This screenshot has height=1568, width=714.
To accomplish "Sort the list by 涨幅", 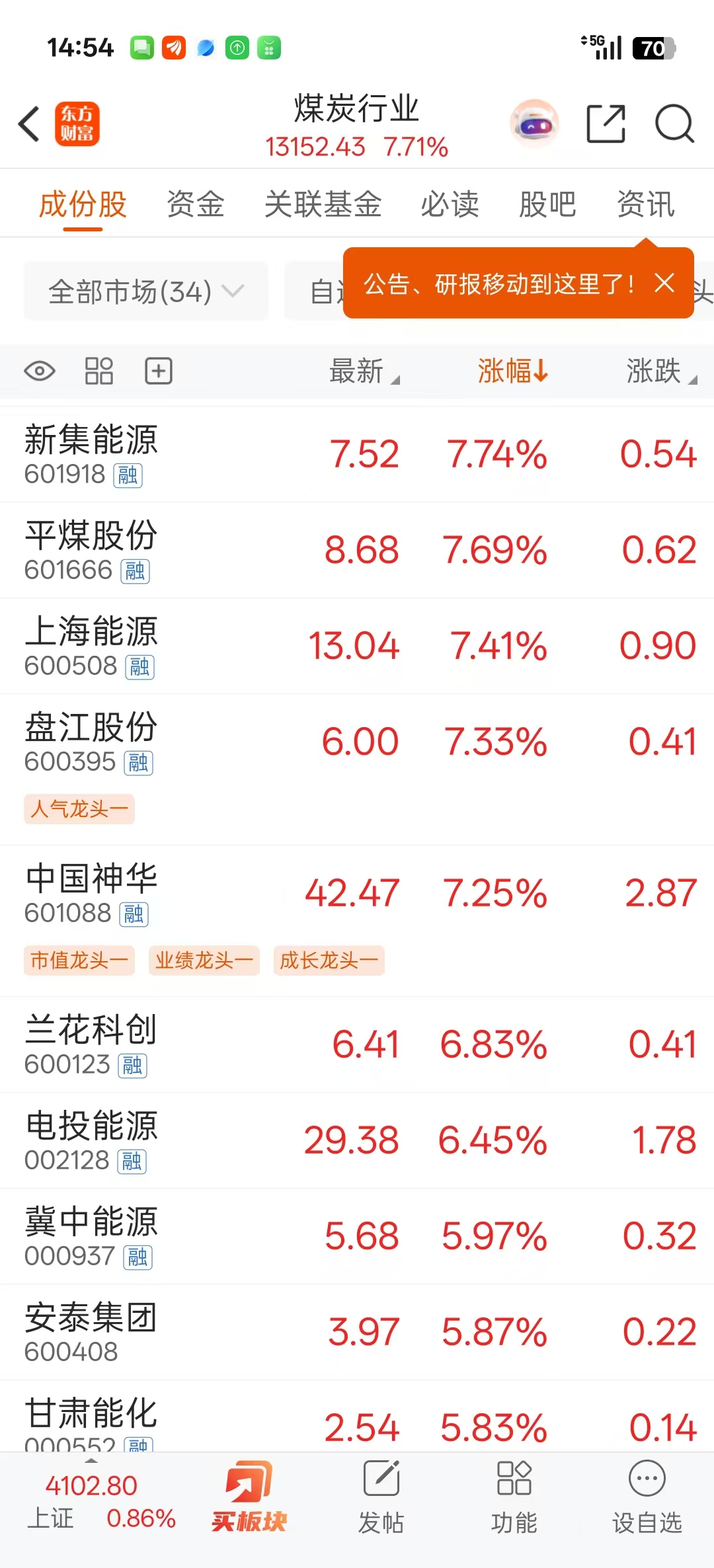I will tap(512, 371).
